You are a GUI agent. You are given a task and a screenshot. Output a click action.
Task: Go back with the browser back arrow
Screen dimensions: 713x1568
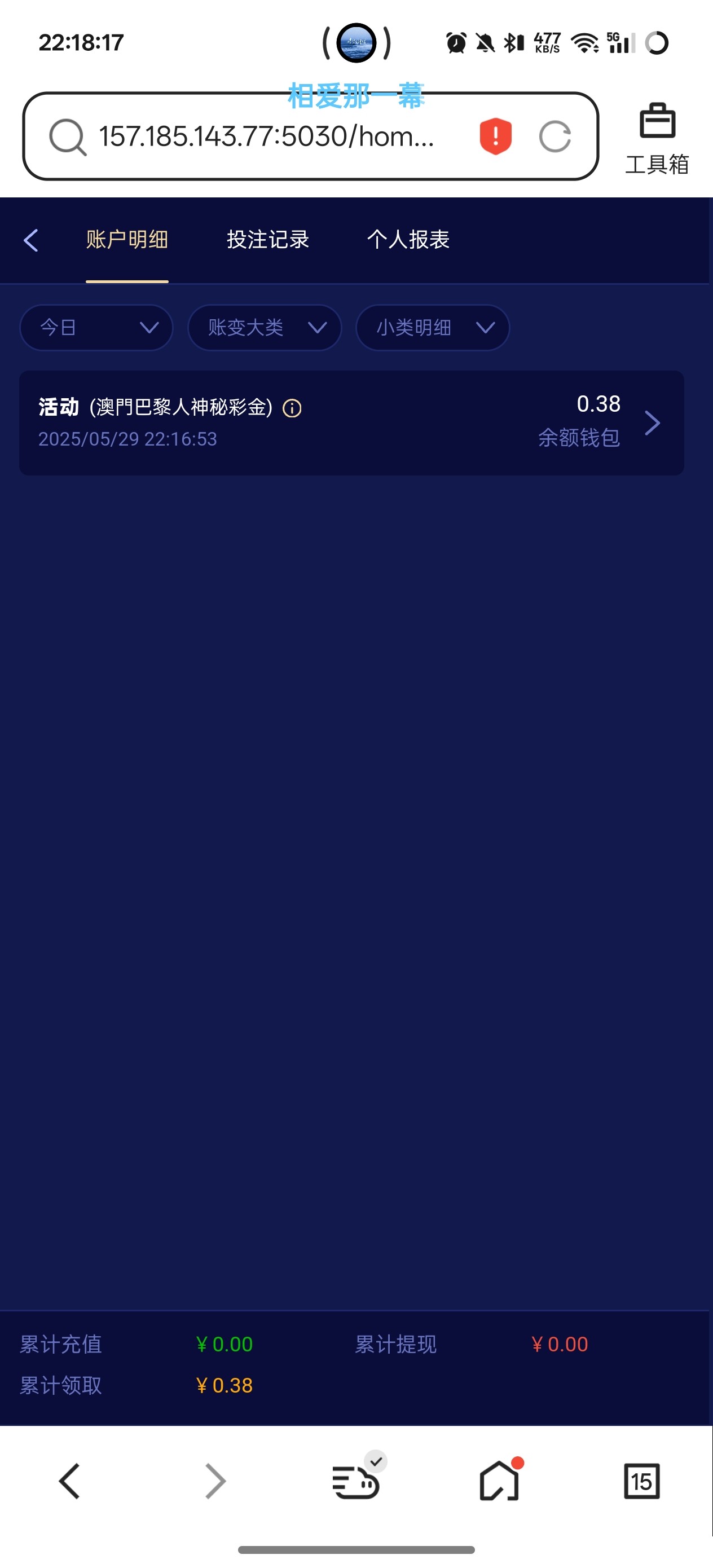pos(70,1481)
